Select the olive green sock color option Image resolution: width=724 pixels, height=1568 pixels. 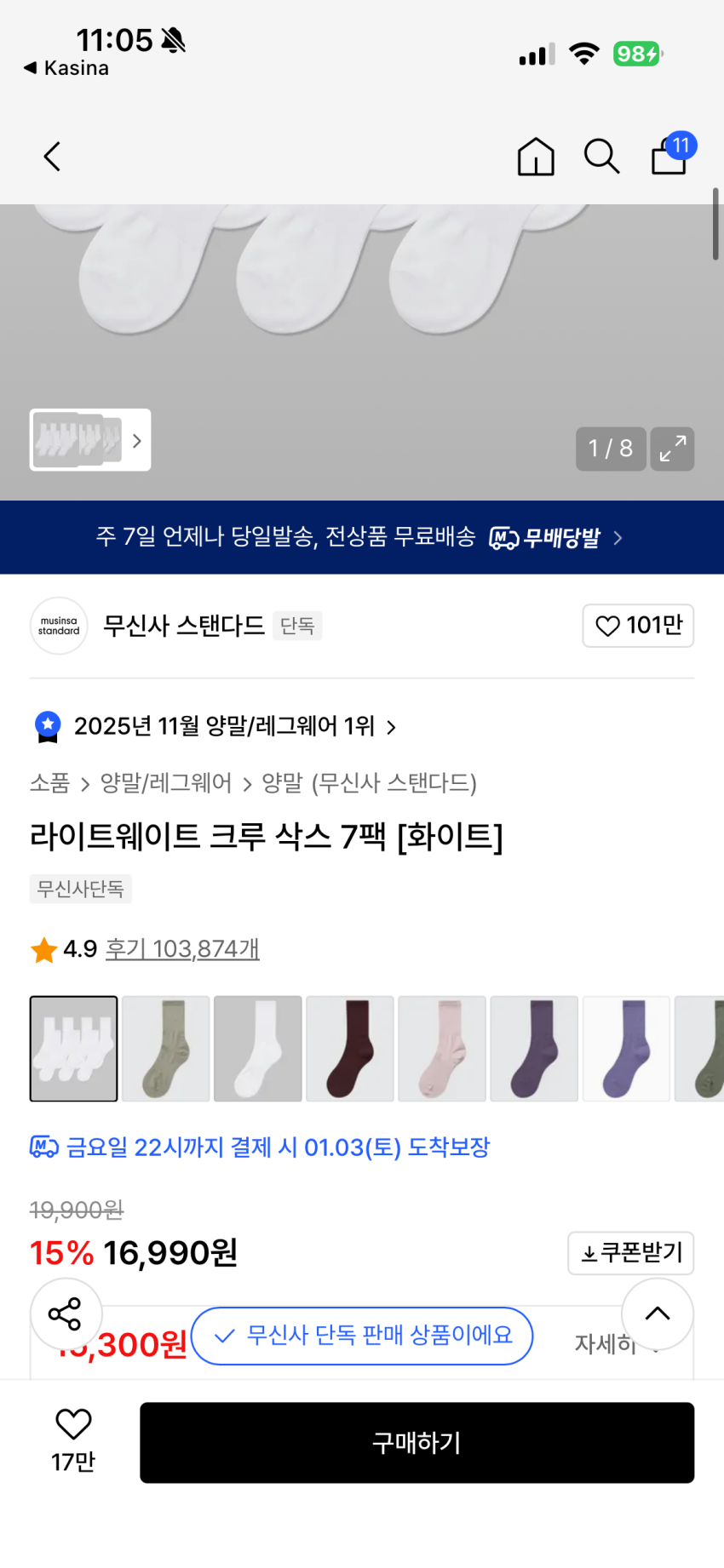tap(166, 1049)
